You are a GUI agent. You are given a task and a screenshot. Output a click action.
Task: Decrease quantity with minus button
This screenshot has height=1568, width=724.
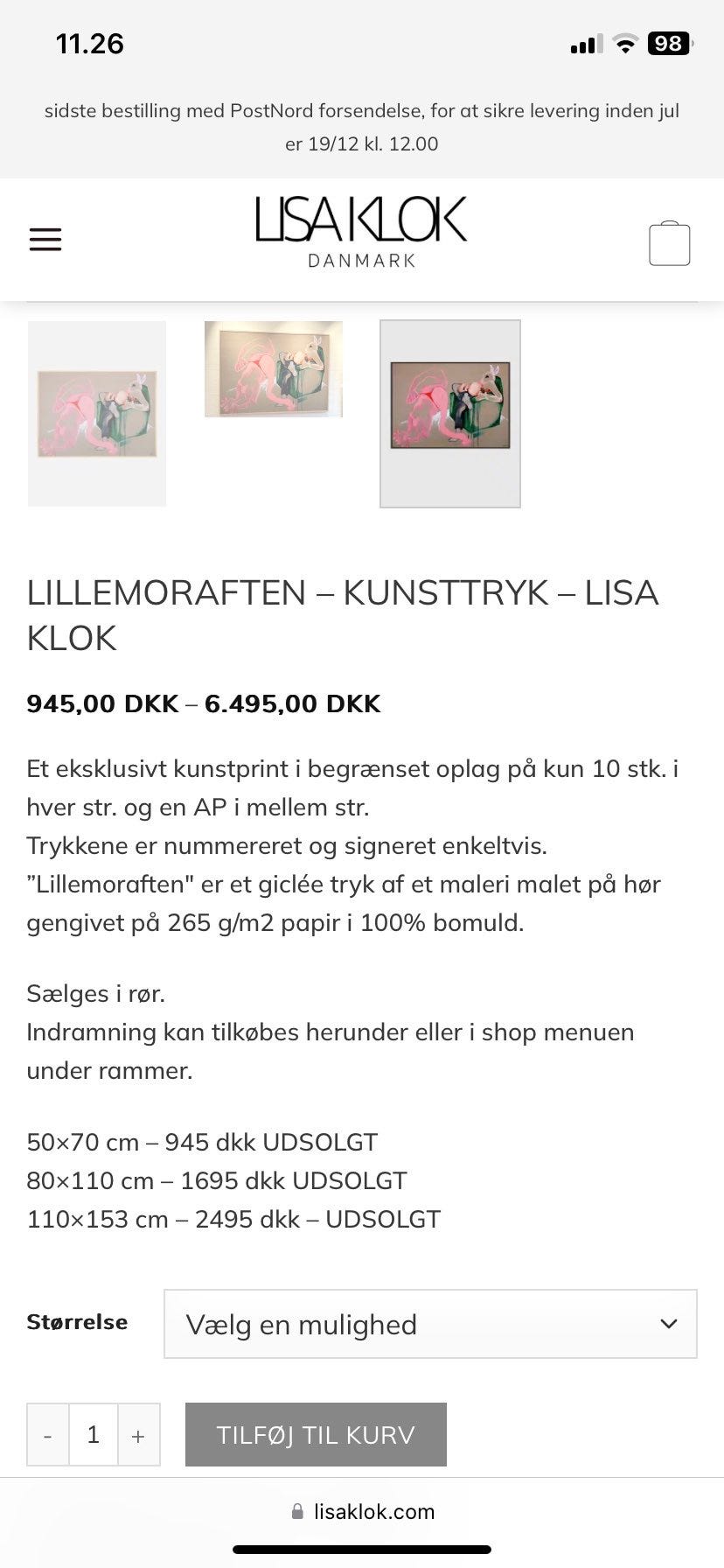(48, 1434)
